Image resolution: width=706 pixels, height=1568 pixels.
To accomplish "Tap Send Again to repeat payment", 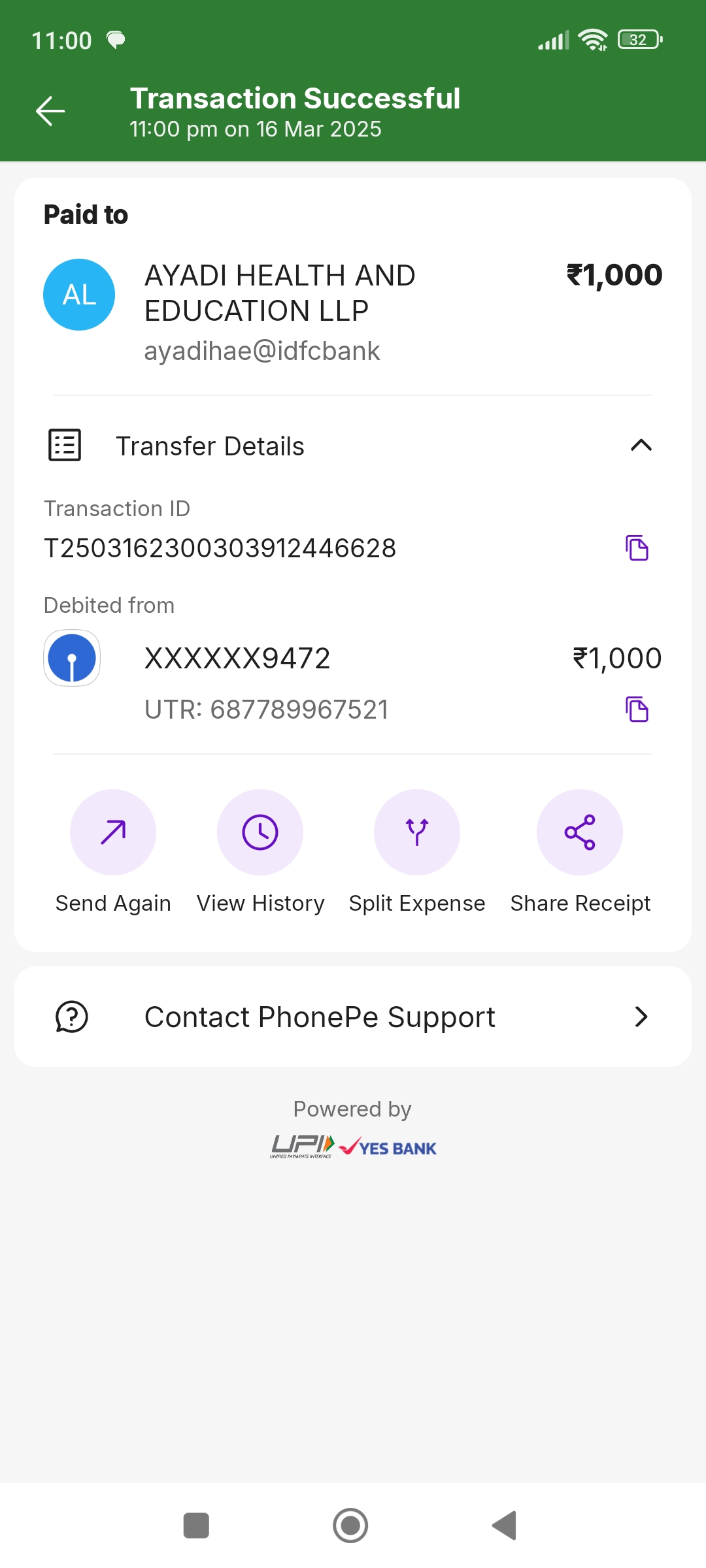I will [113, 832].
